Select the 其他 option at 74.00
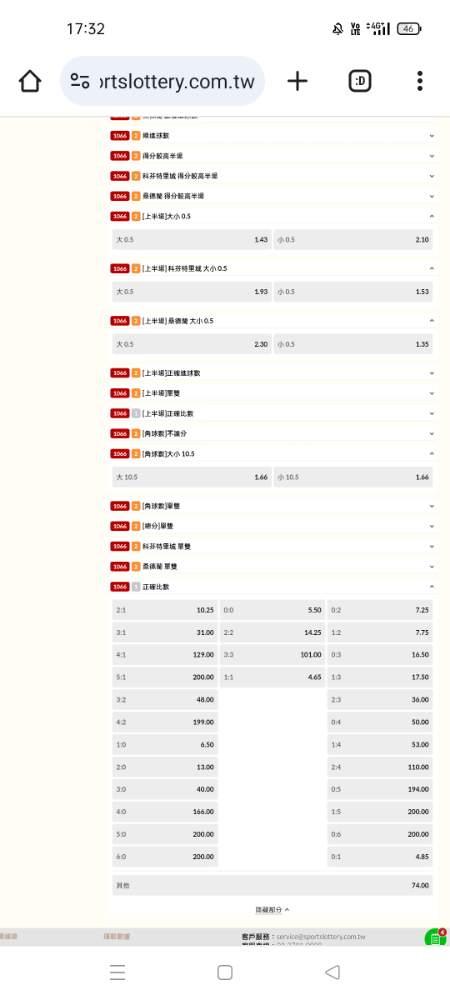 pos(272,885)
